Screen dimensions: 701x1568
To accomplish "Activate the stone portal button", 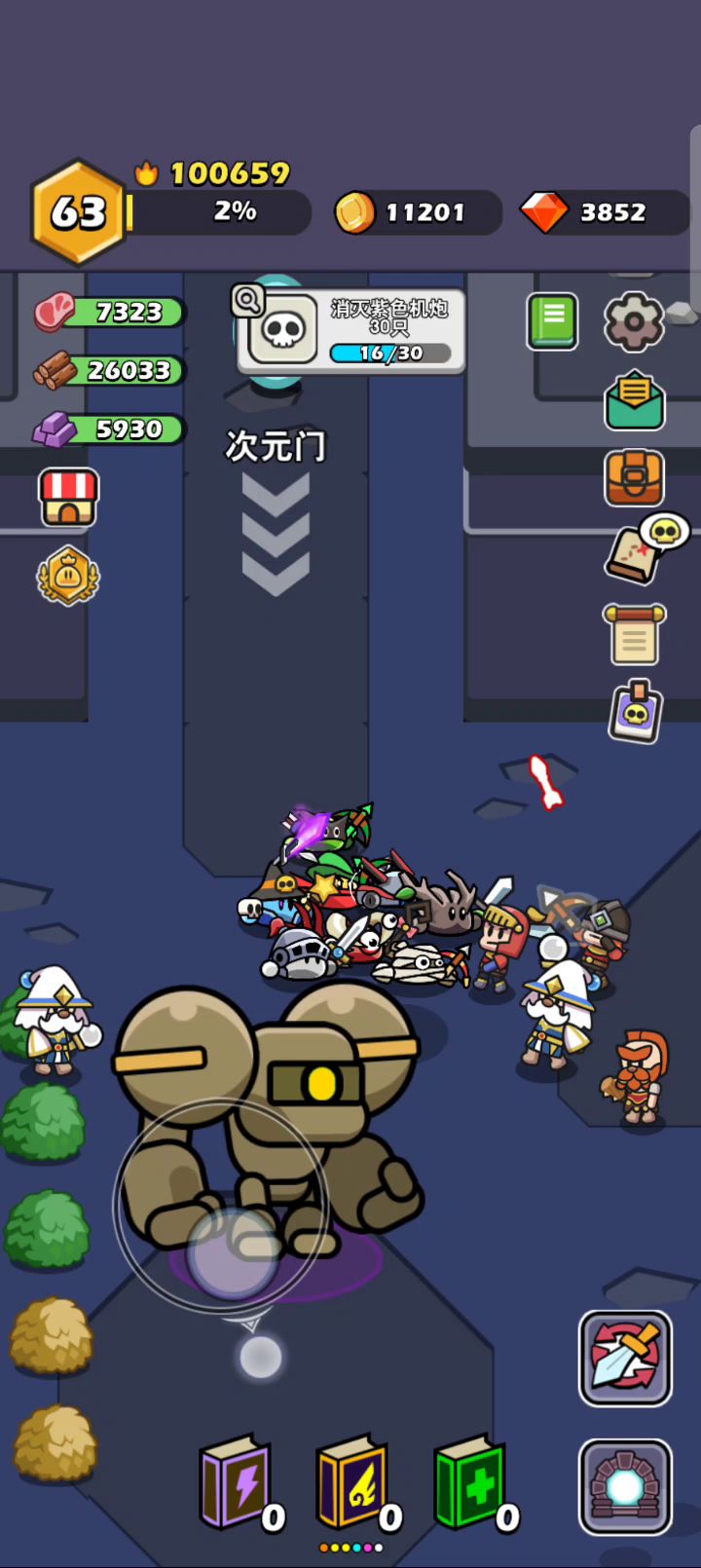I will (x=625, y=1486).
